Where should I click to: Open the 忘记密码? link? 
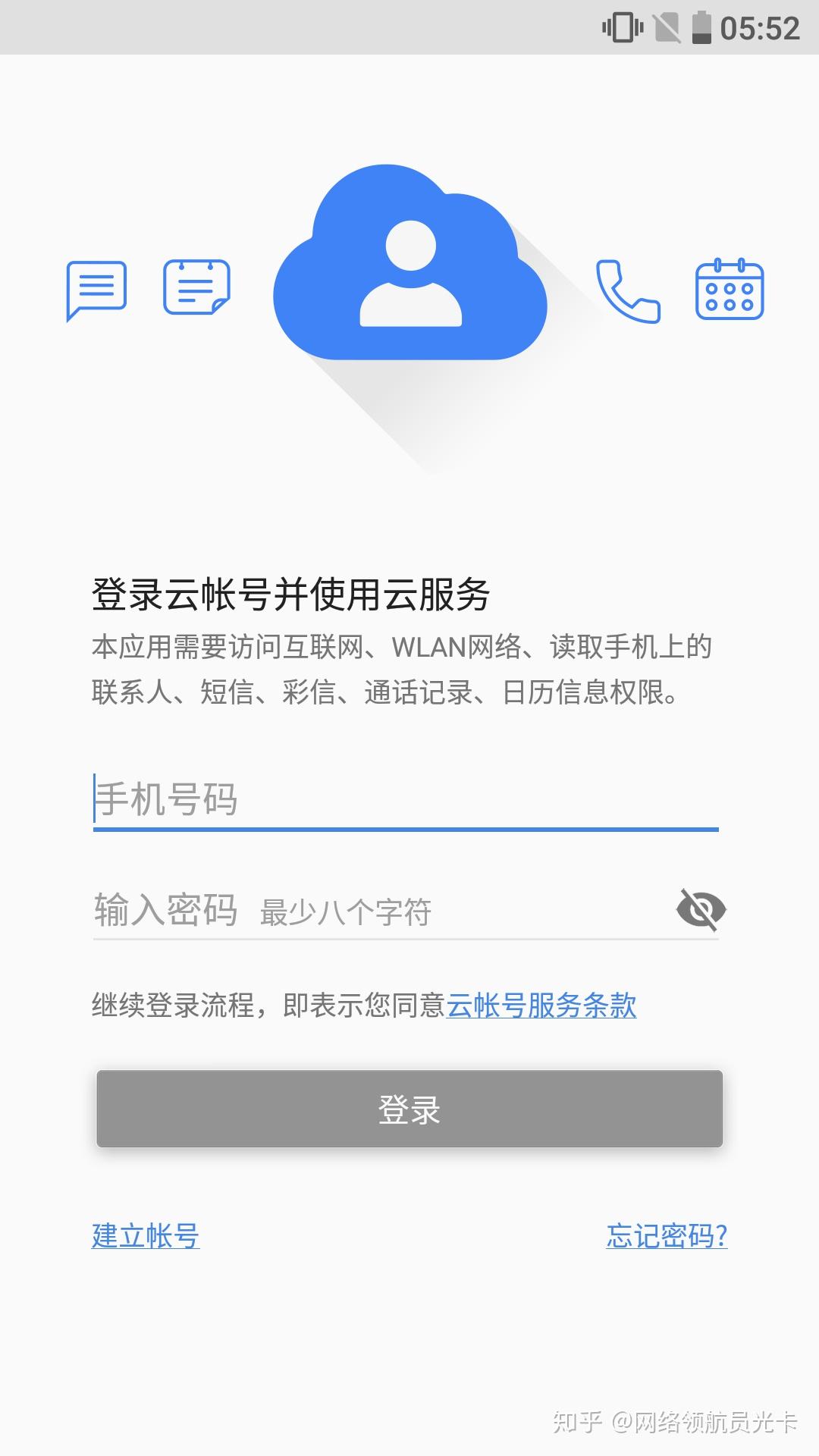(667, 1236)
